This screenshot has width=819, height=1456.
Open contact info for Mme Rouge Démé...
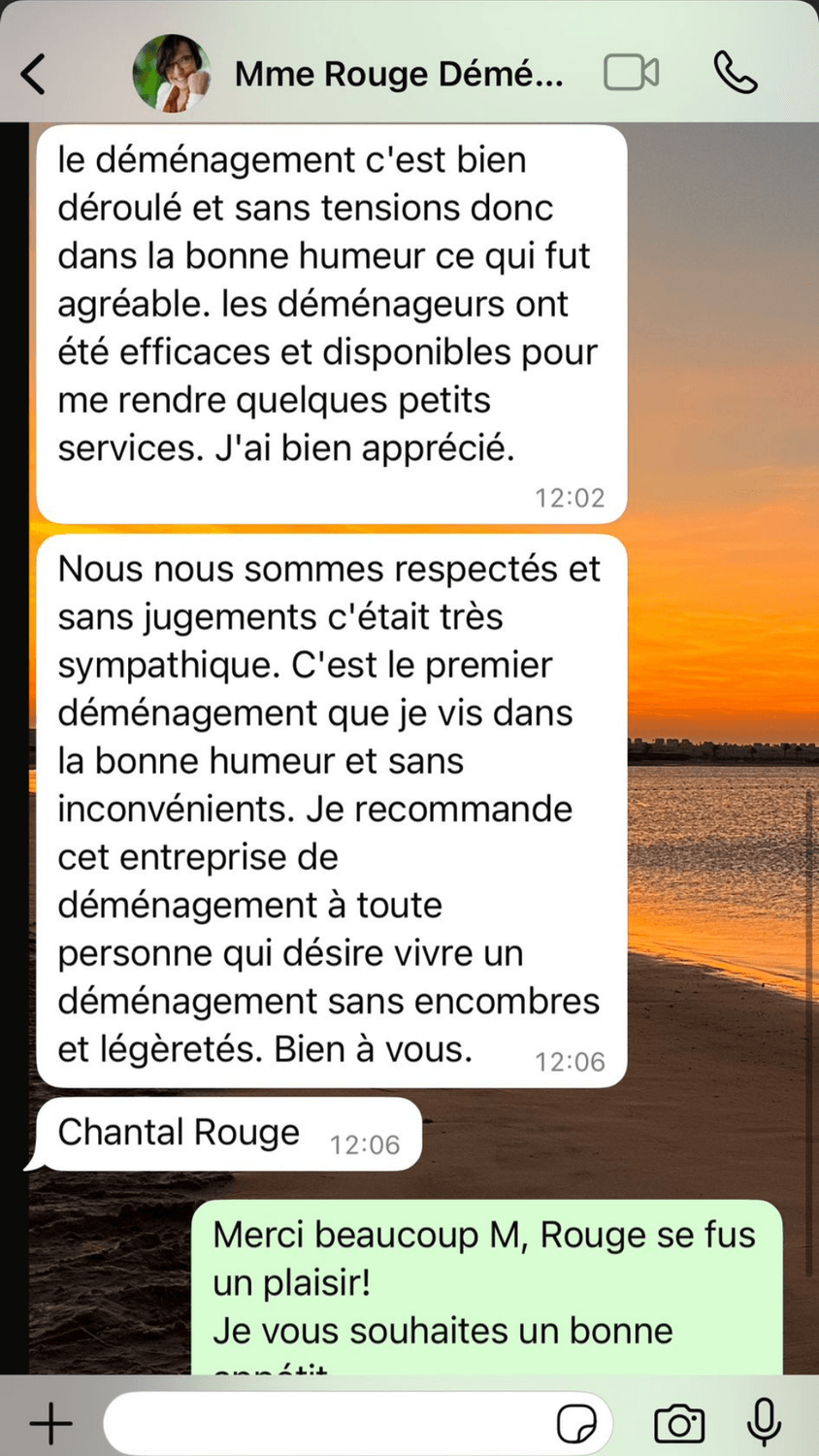coord(398,74)
